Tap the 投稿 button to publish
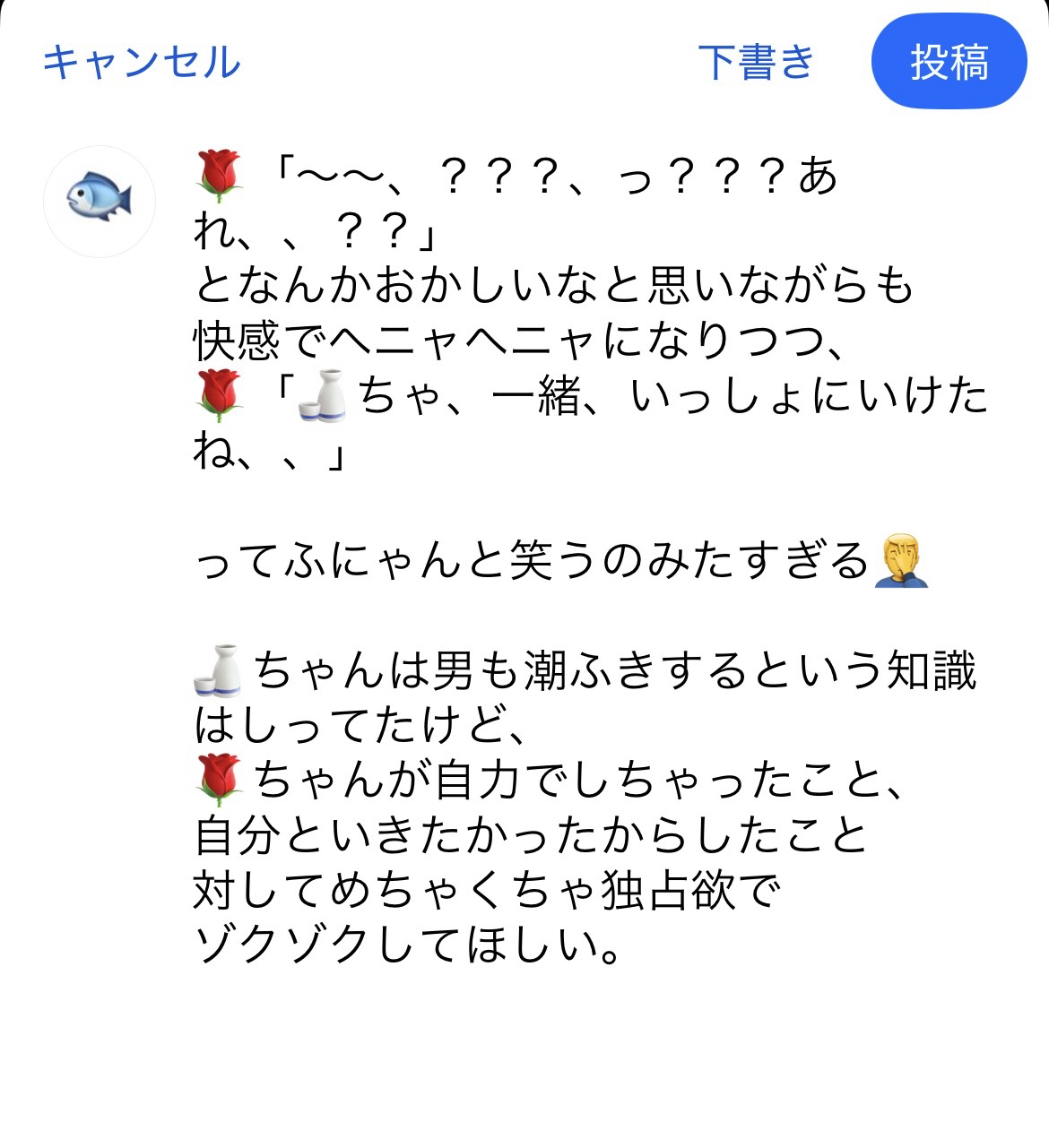 [x=949, y=63]
